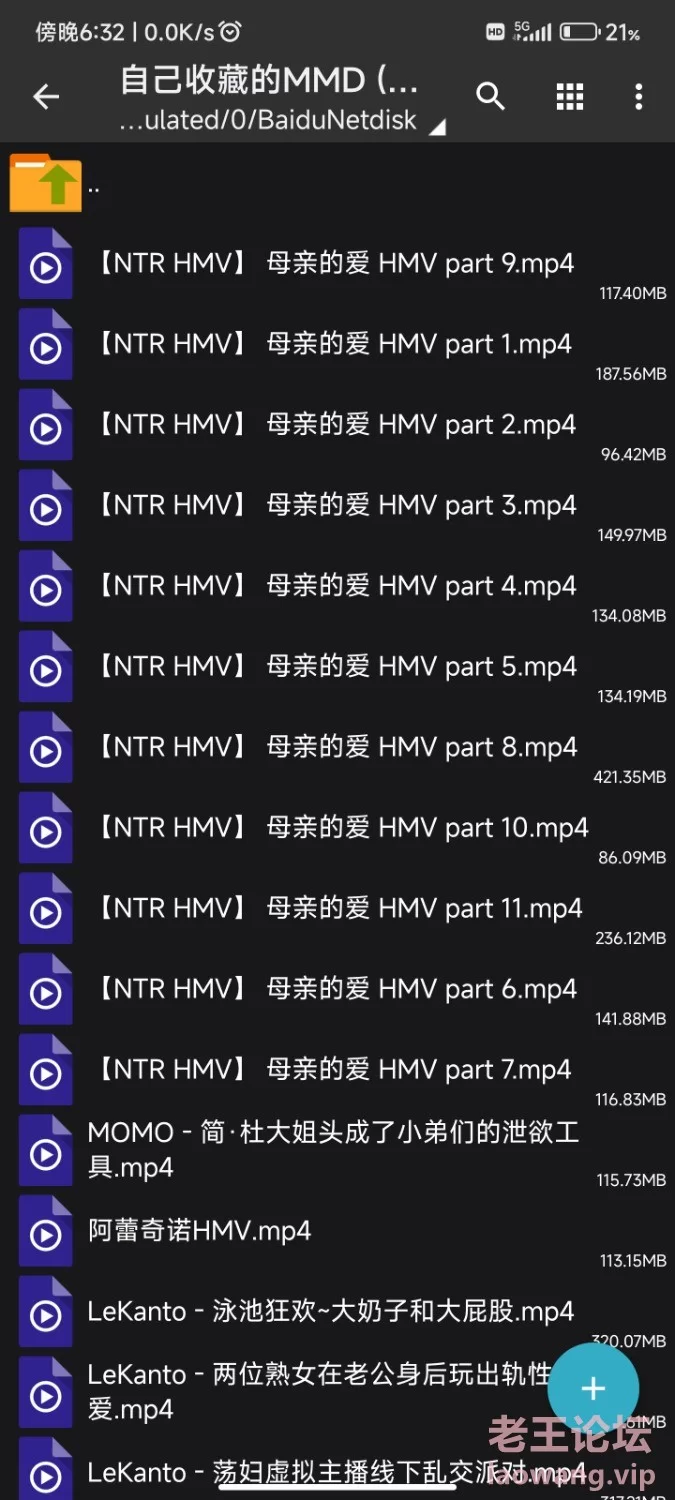Viewport: 675px width, 1500px height.
Task: Open the file search icon
Action: (490, 97)
